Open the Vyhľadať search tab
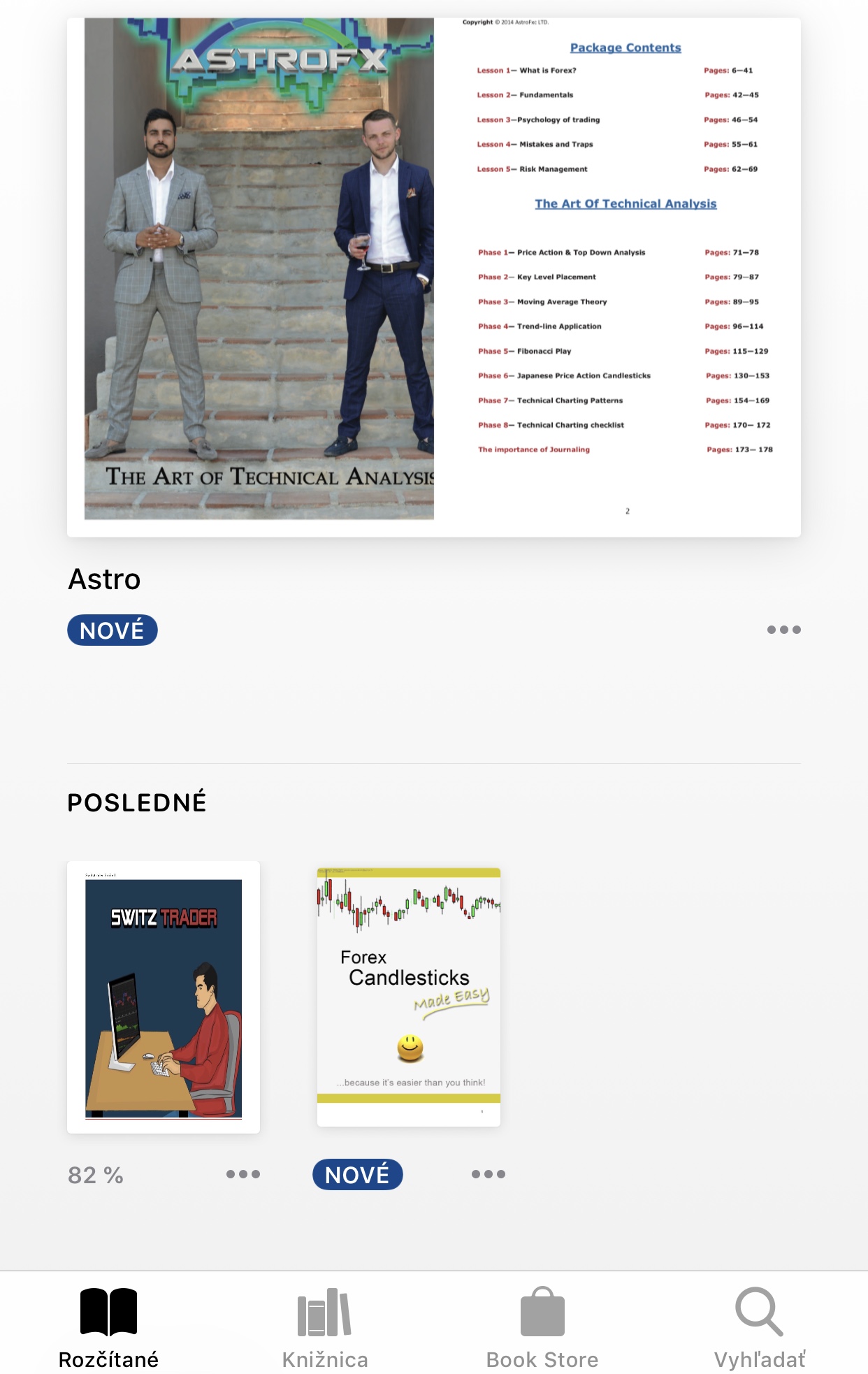868x1374 pixels. 760,1326
